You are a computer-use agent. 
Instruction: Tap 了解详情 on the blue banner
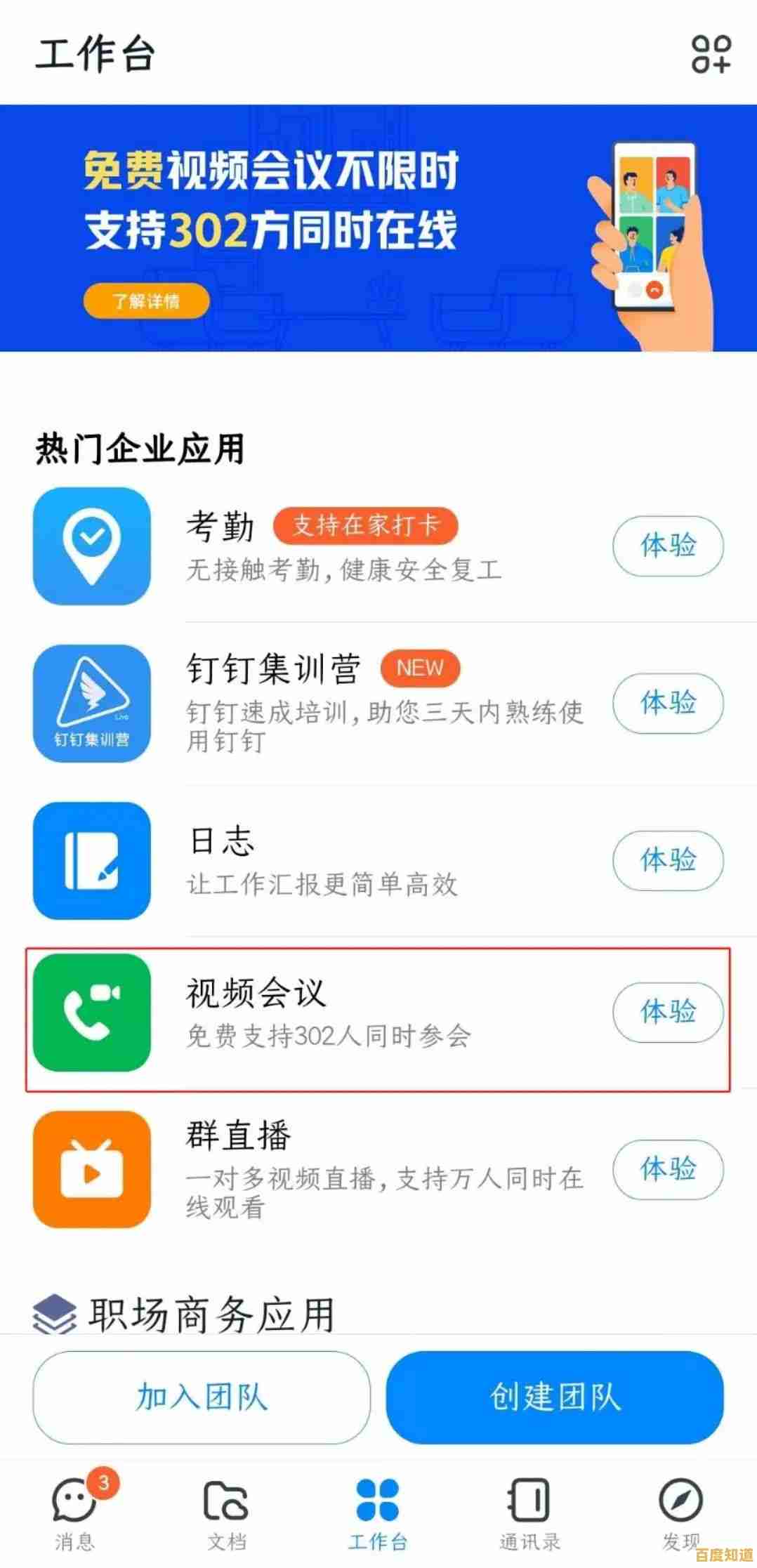(x=145, y=301)
